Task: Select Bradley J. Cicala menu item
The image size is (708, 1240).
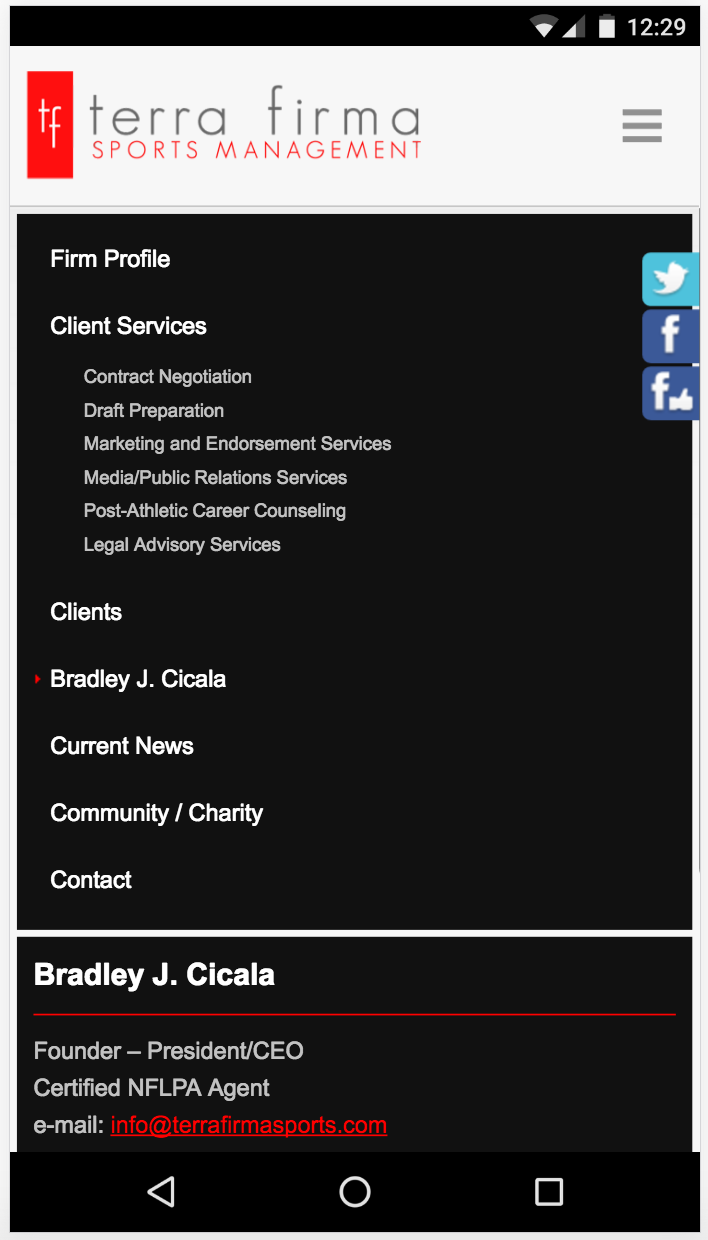Action: [138, 679]
